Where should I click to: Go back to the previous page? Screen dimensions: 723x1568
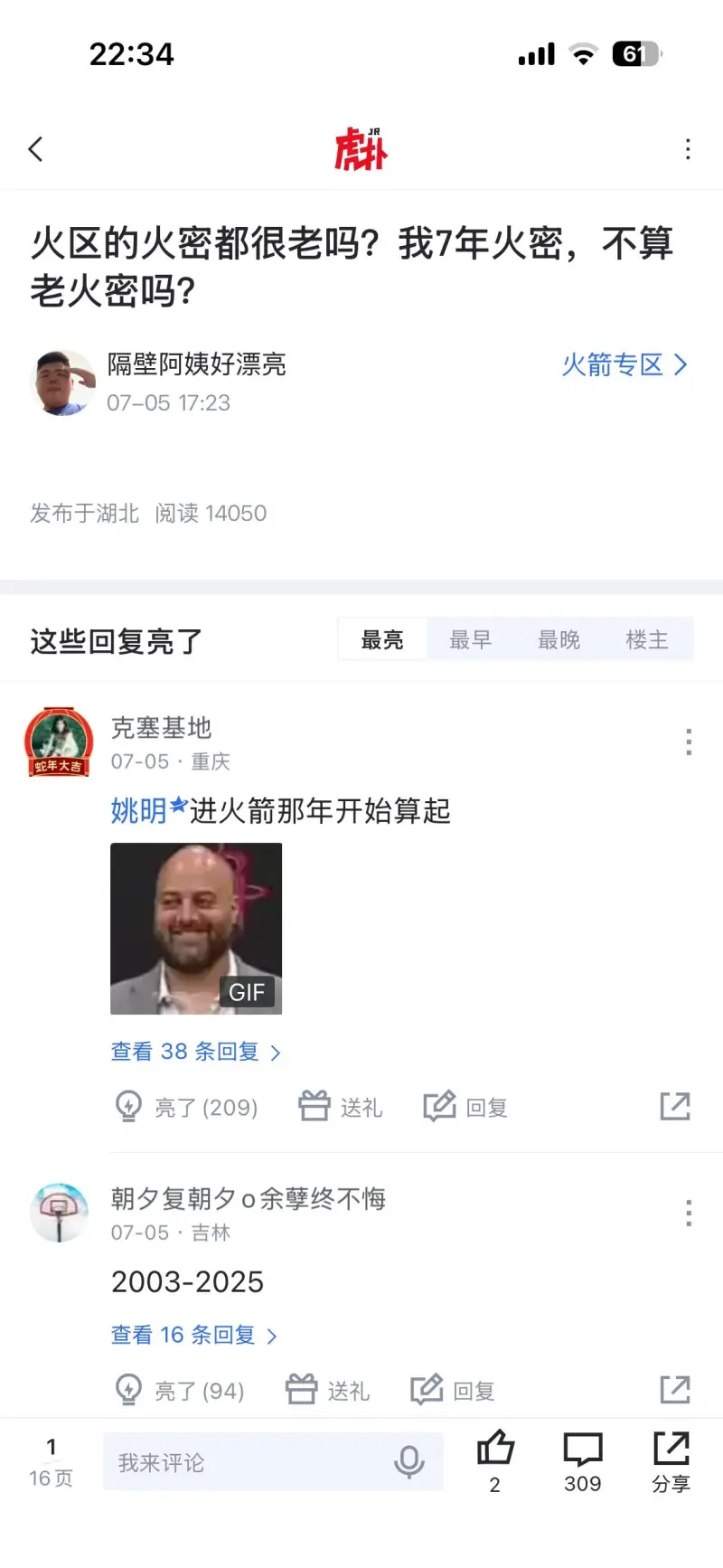[x=36, y=149]
